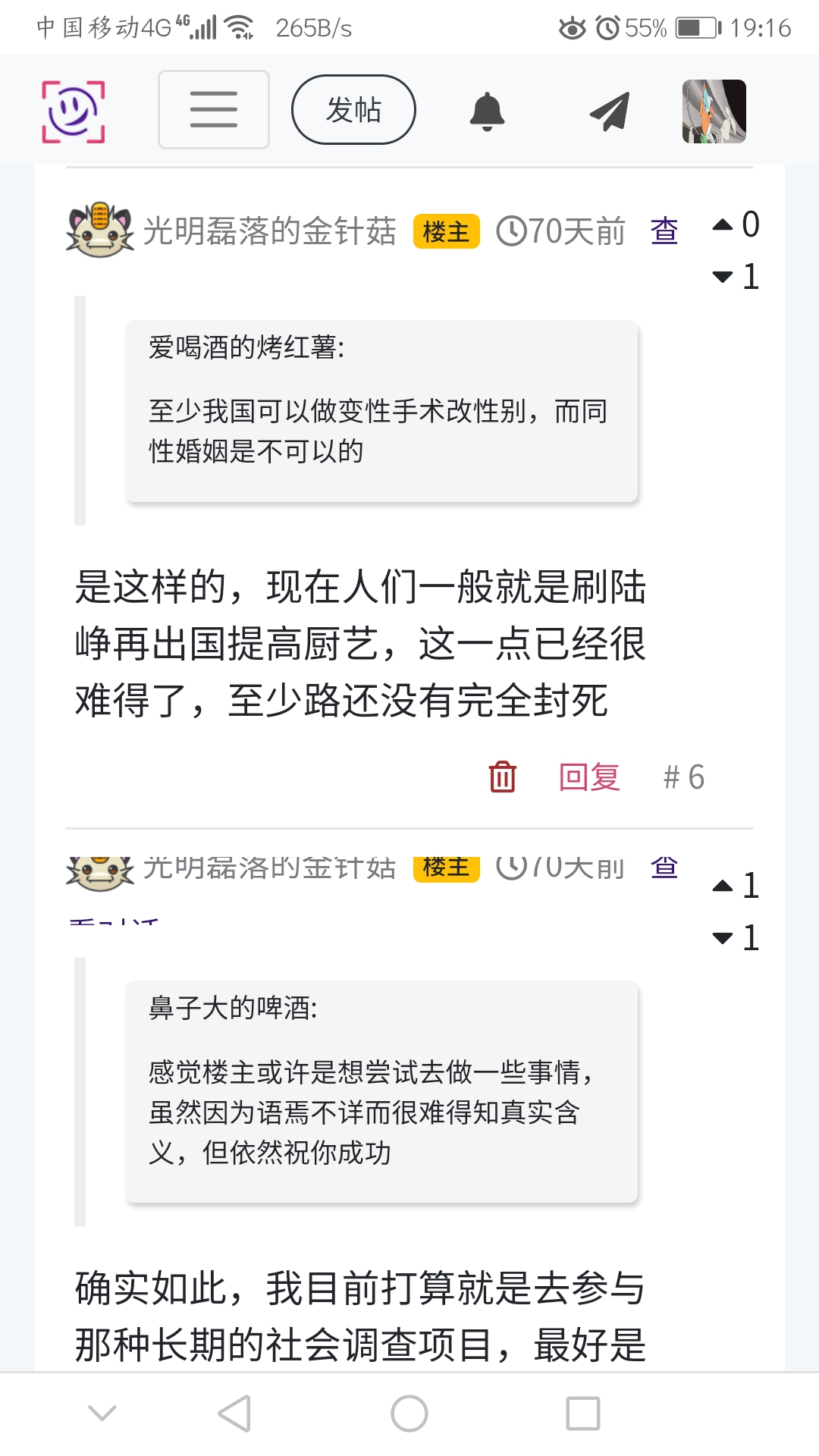Open the hamburger menu
The image size is (819, 1456).
(x=213, y=110)
